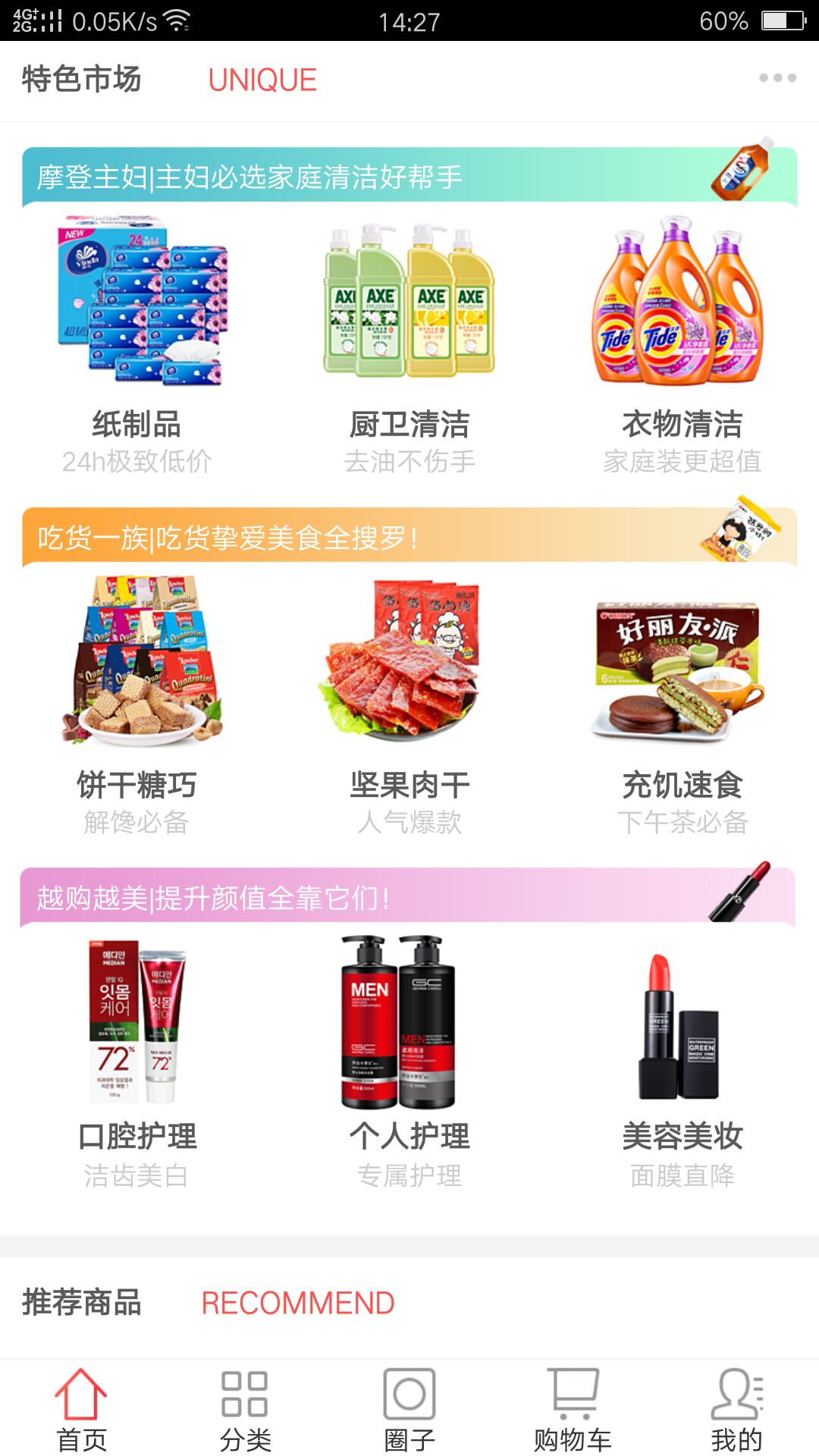Viewport: 819px width, 1456px height.
Task: Open the 美容美妆 beauty makeup category
Action: point(682,1058)
